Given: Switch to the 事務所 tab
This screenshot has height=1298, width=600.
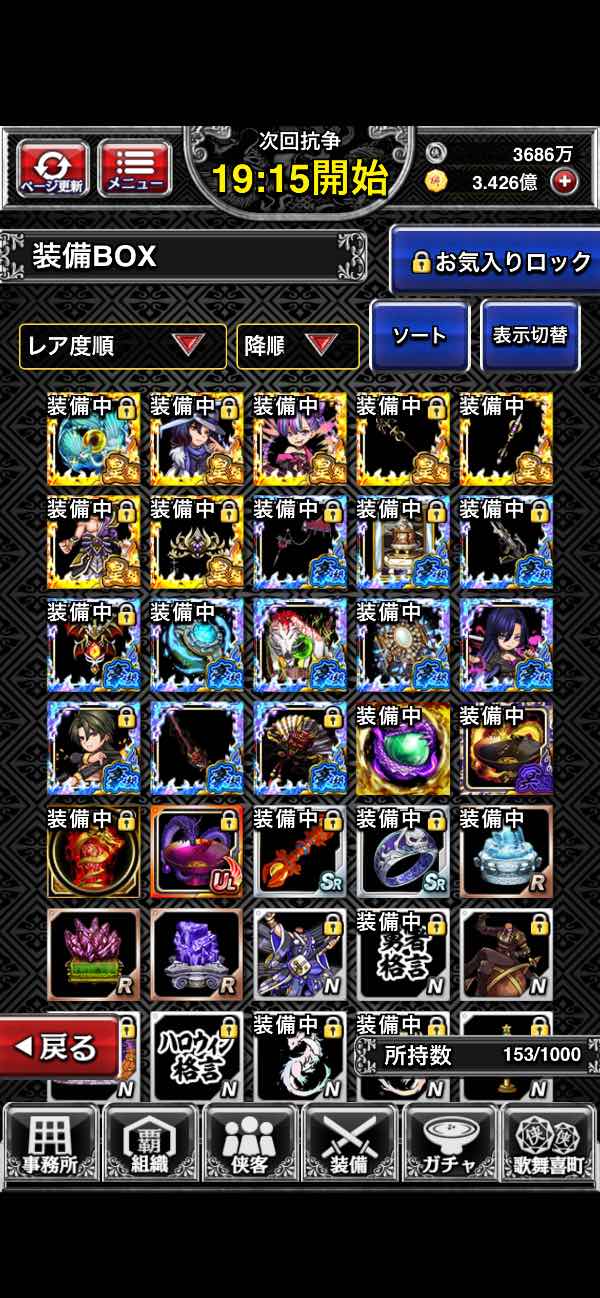Looking at the screenshot, I should pyautogui.click(x=50, y=1142).
